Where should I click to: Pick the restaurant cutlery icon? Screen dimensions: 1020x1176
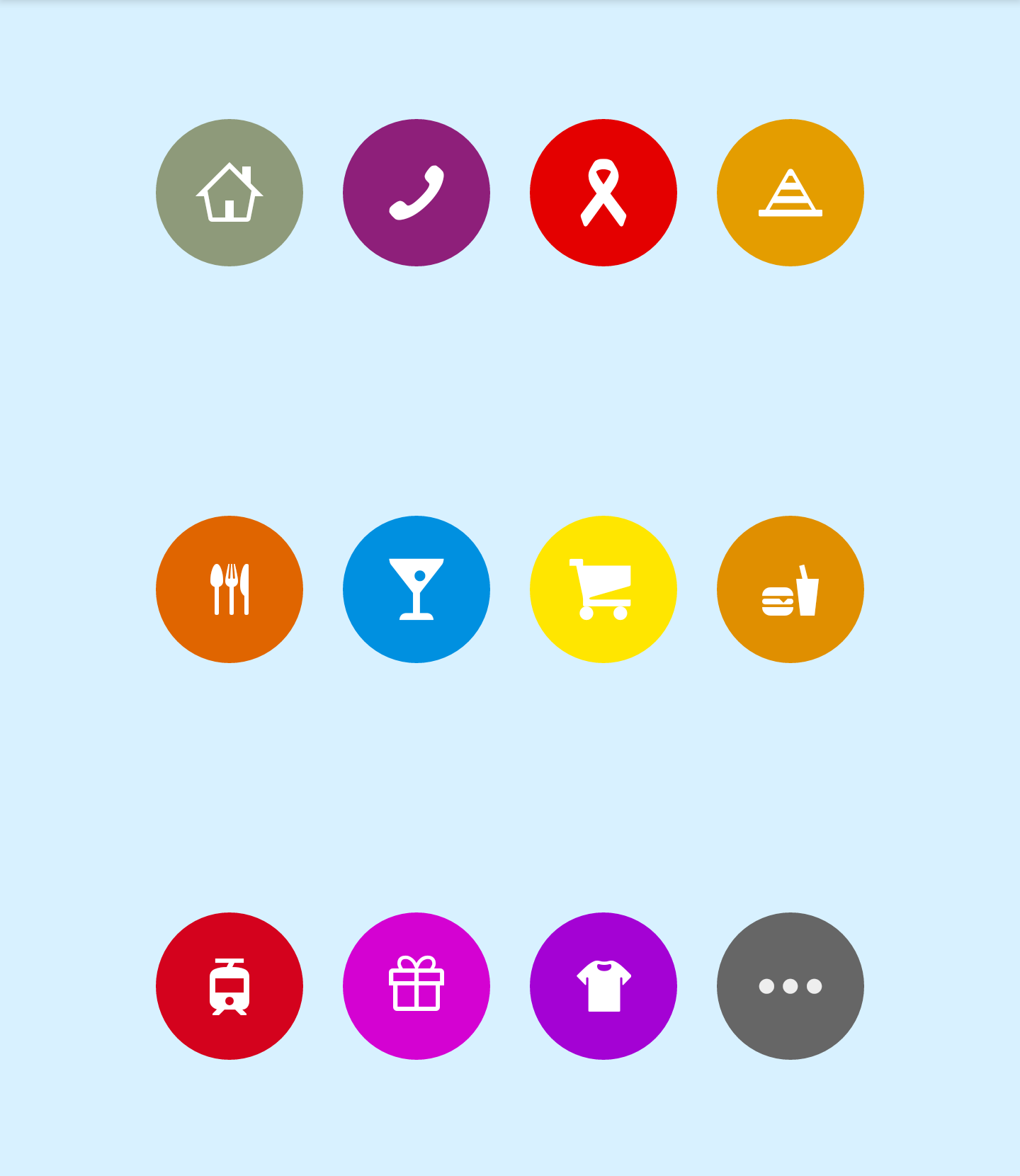click(x=229, y=589)
